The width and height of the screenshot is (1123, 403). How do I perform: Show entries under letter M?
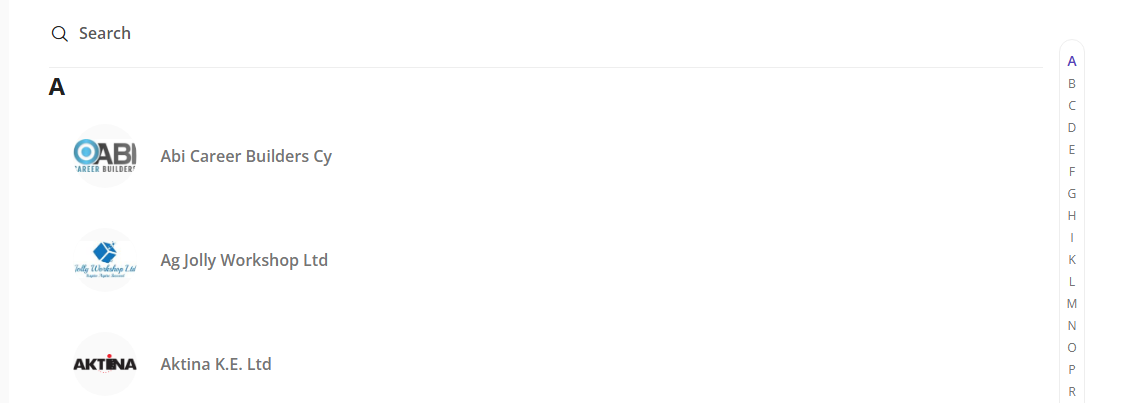(x=1072, y=303)
